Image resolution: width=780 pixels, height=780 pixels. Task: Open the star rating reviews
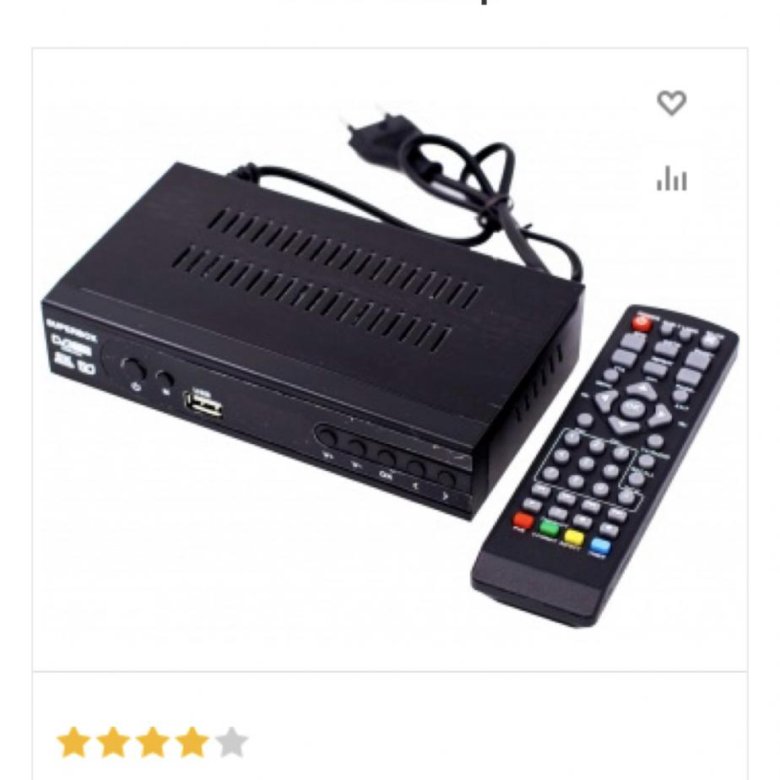coord(152,742)
